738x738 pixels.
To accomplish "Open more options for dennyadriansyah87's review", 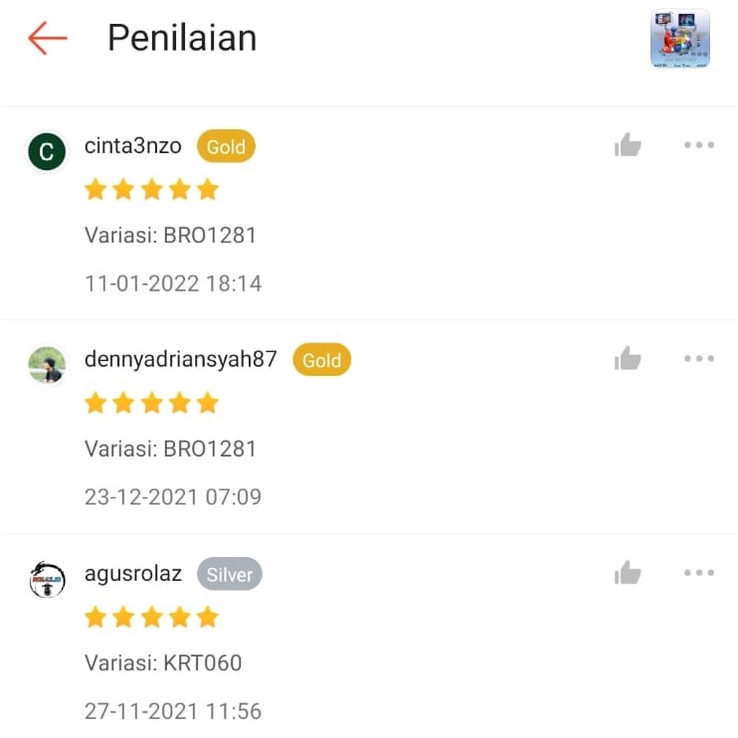I will [x=699, y=359].
